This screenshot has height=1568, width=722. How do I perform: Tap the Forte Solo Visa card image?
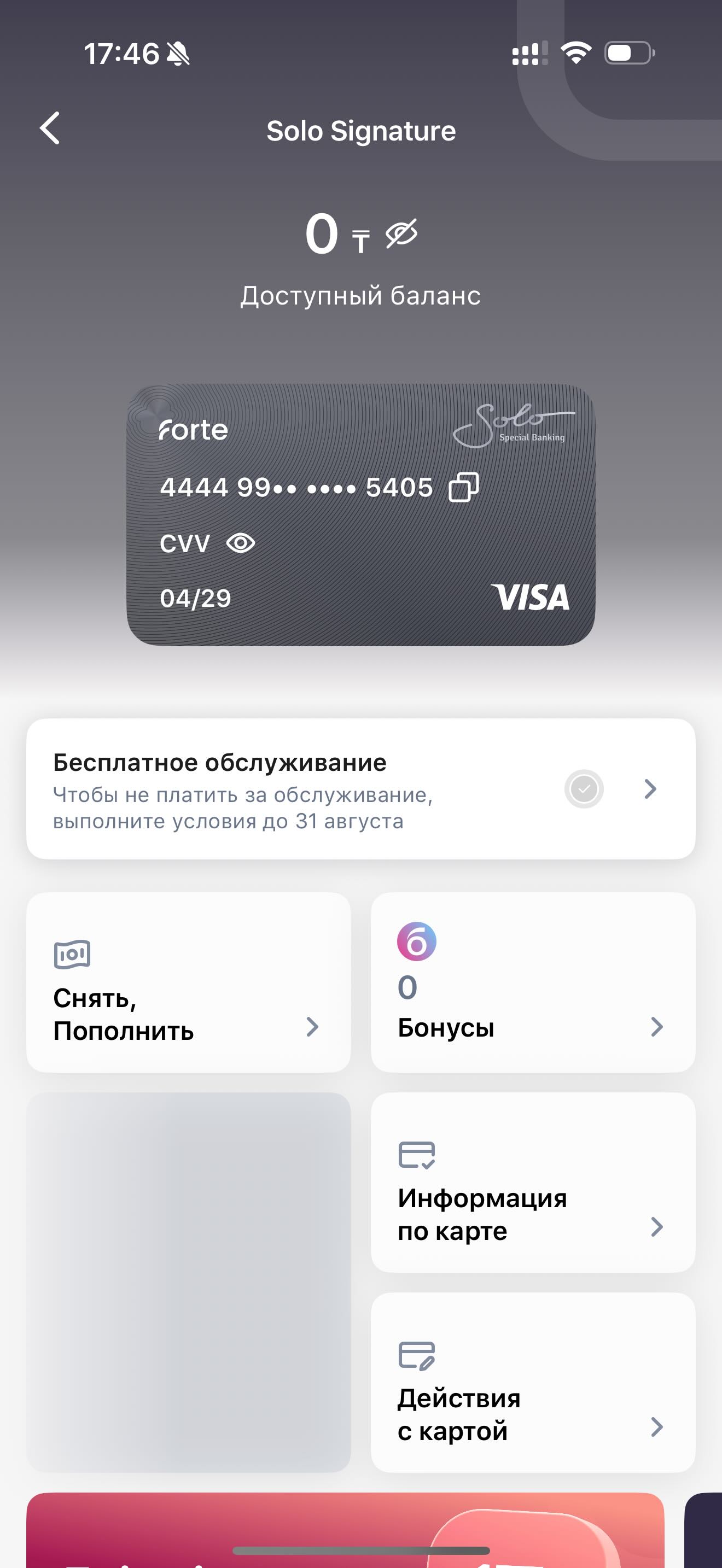(x=361, y=515)
